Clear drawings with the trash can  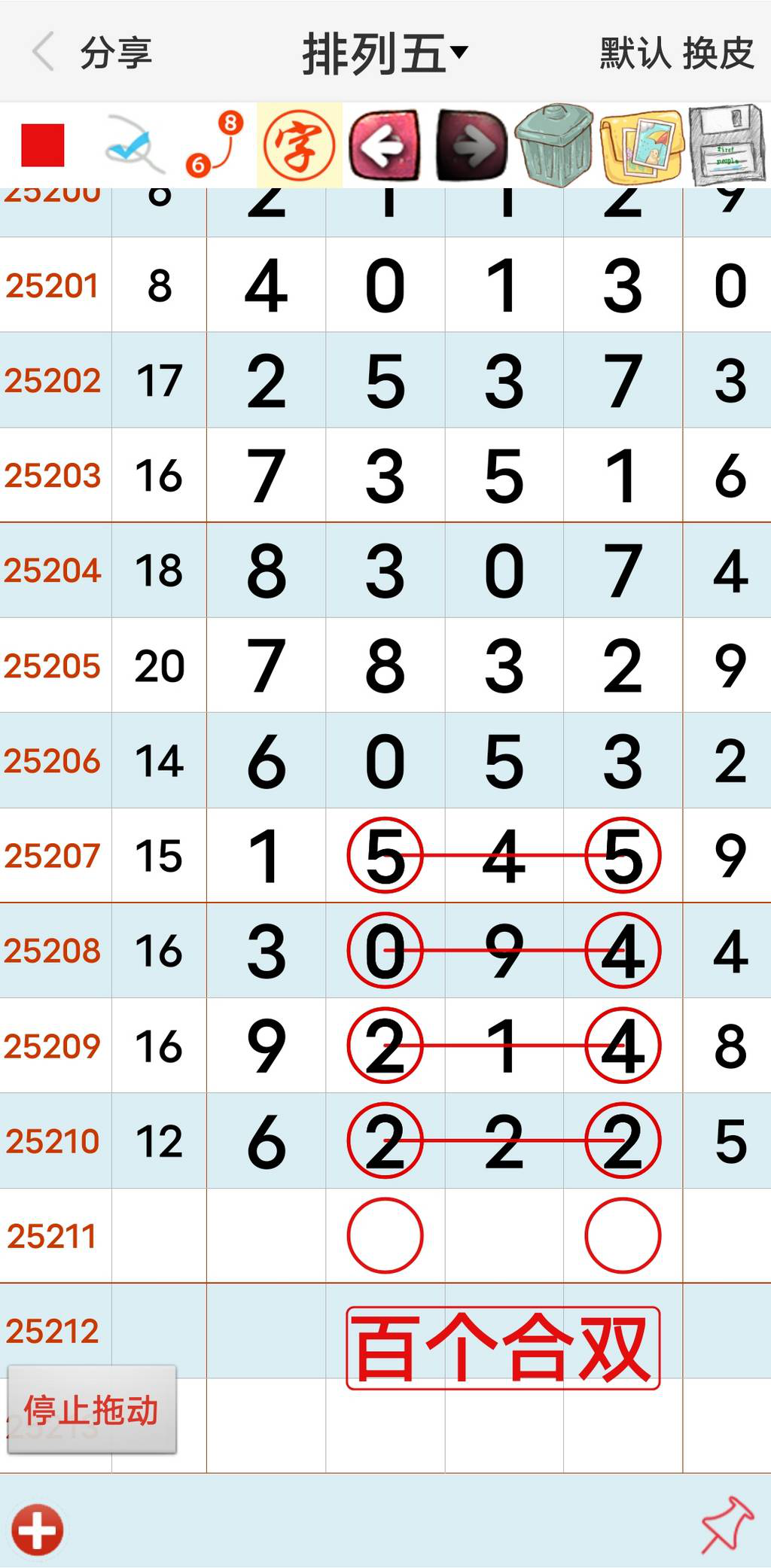click(554, 145)
